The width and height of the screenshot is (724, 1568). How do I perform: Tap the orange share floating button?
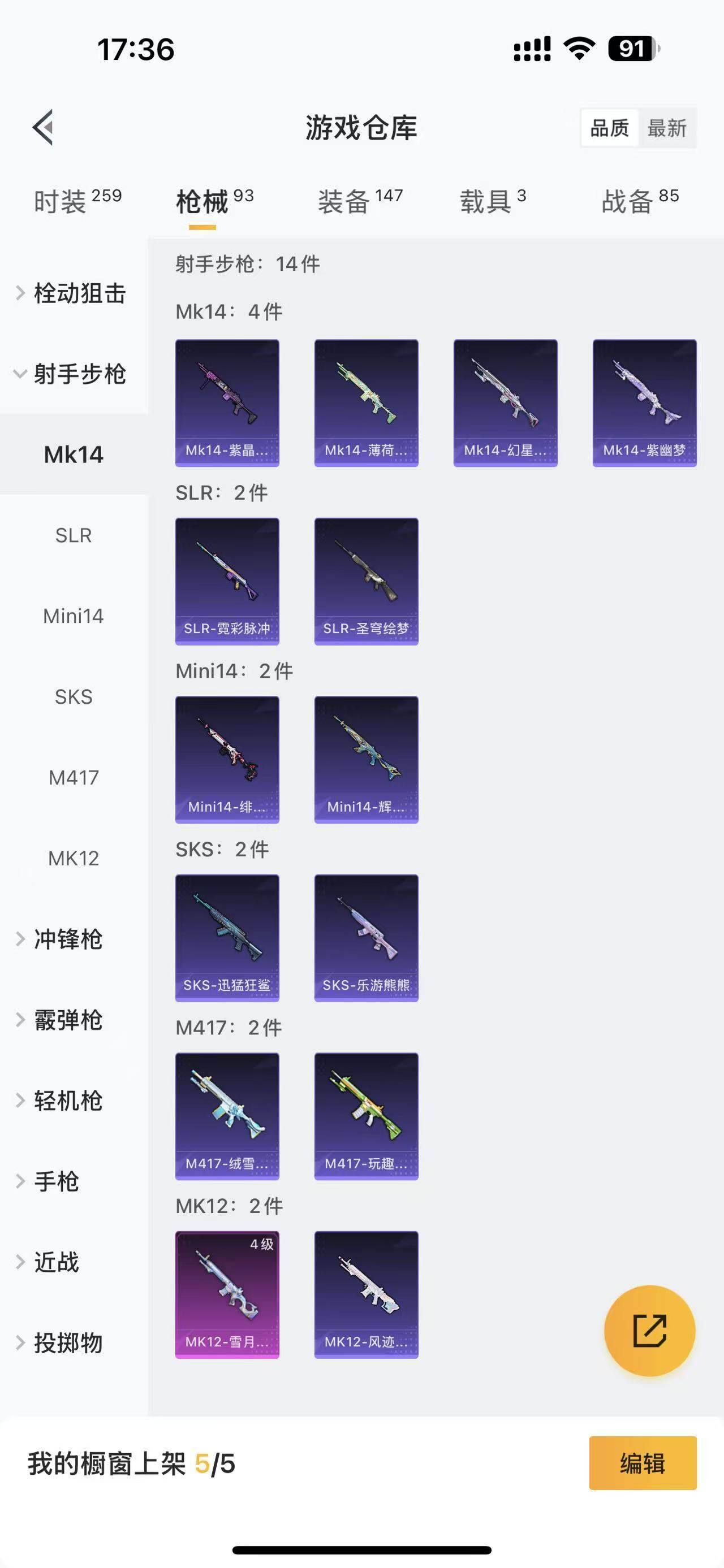(649, 1331)
